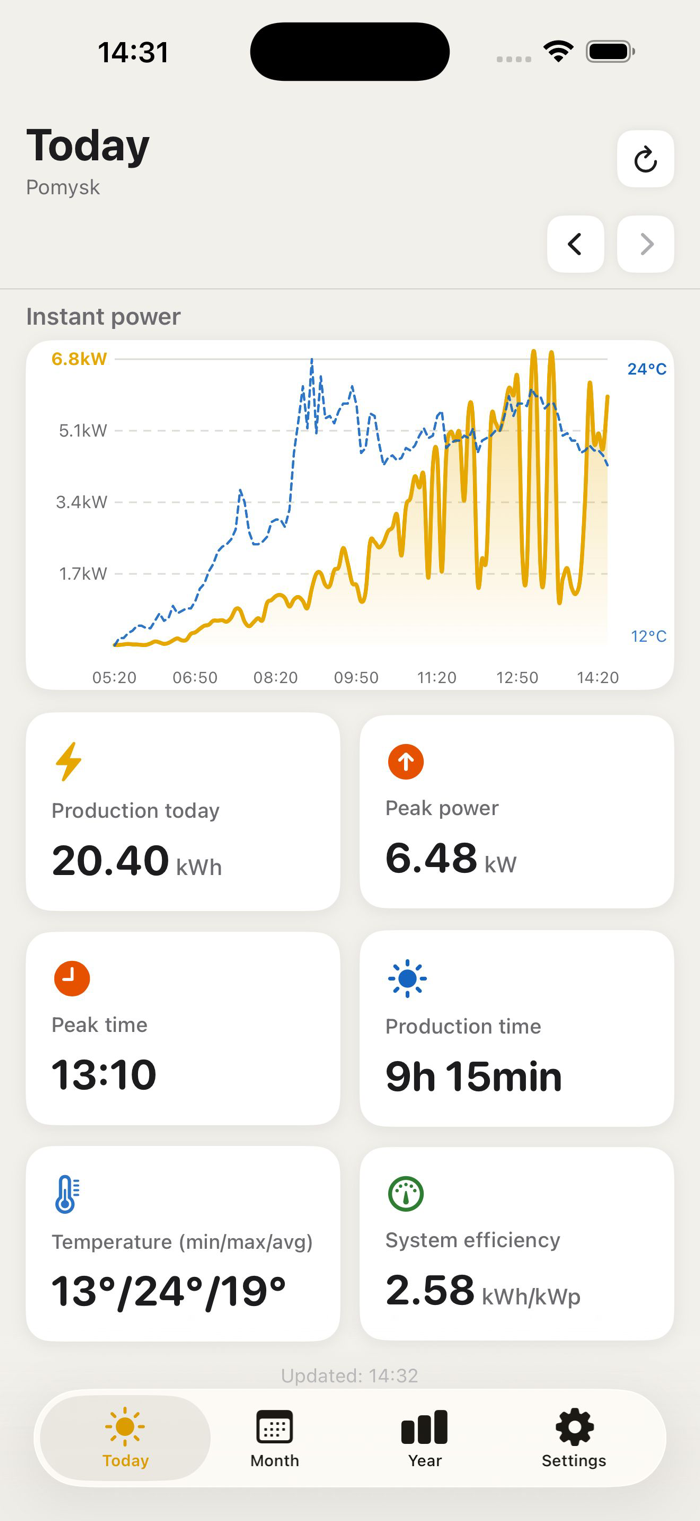Go to the previous day
The width and height of the screenshot is (700, 1521).
click(x=575, y=244)
